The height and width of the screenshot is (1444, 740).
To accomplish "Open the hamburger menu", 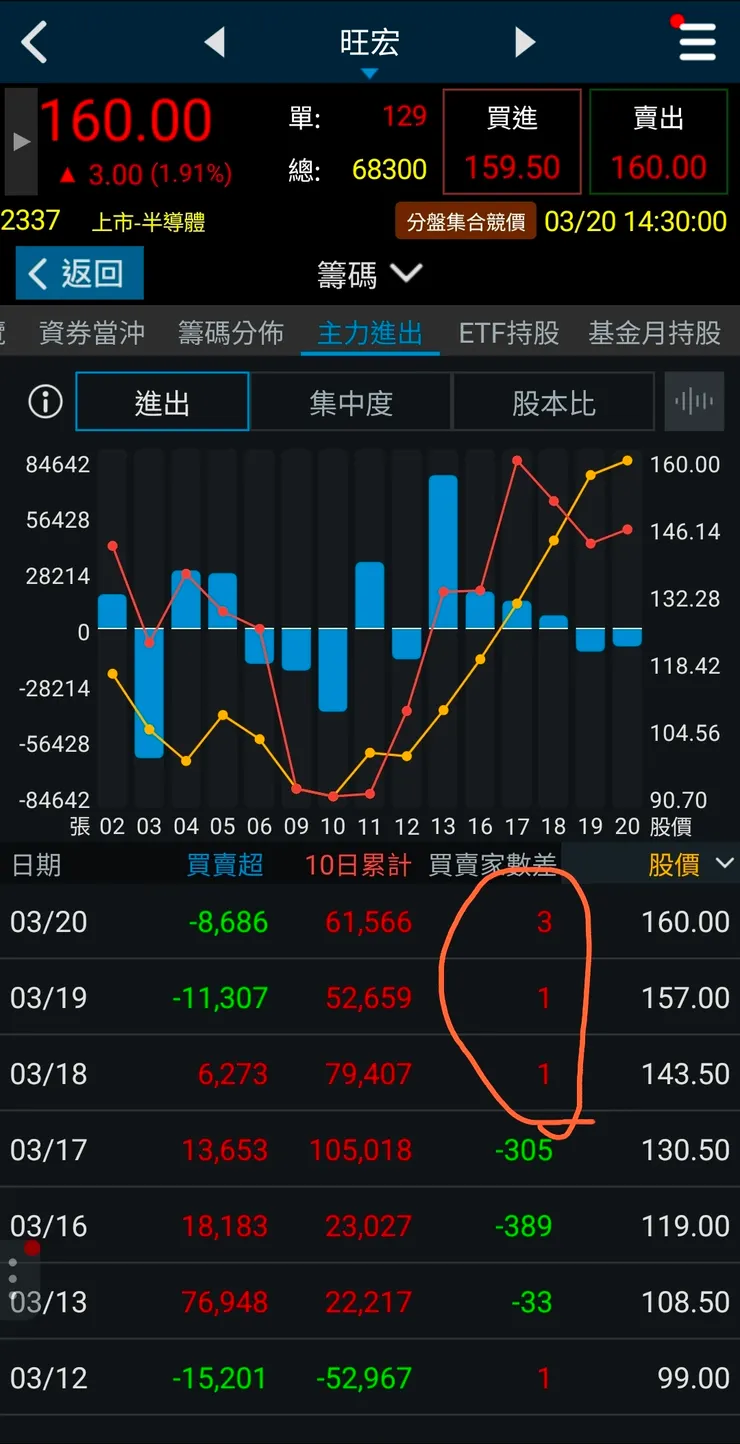I will (x=697, y=42).
